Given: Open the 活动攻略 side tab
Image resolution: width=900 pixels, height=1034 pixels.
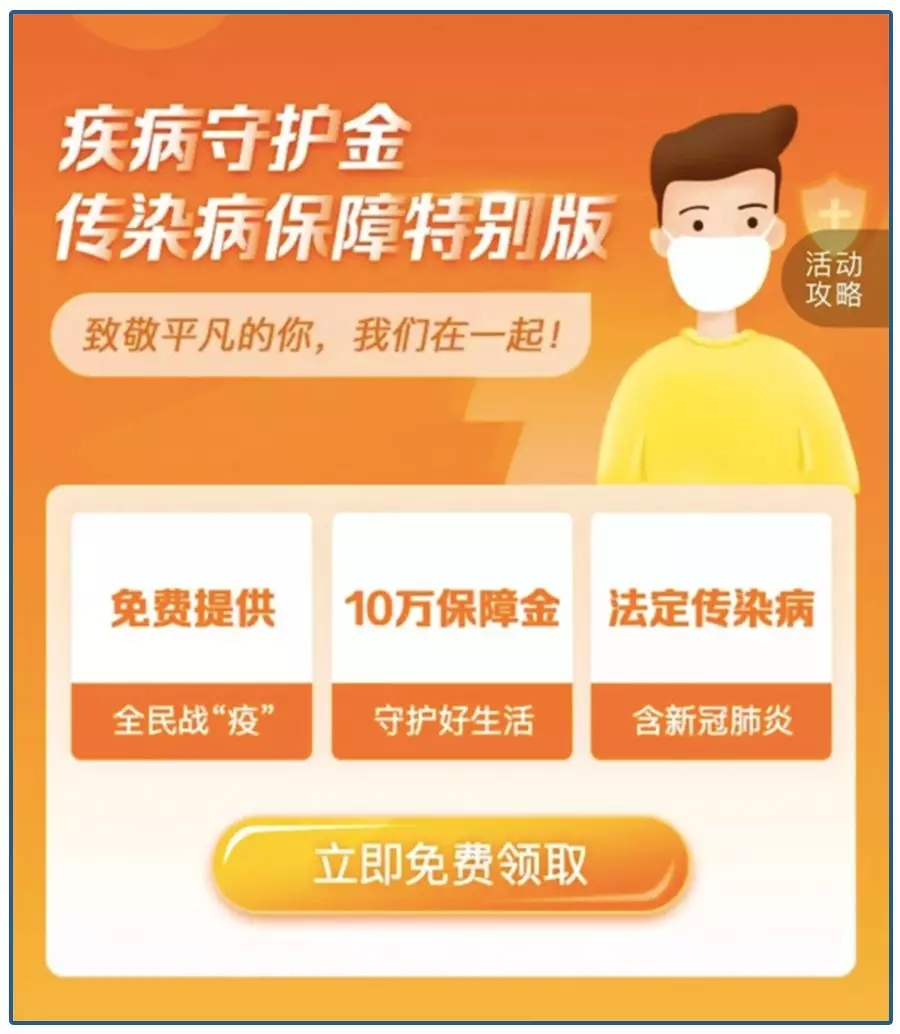Looking at the screenshot, I should (x=834, y=279).
